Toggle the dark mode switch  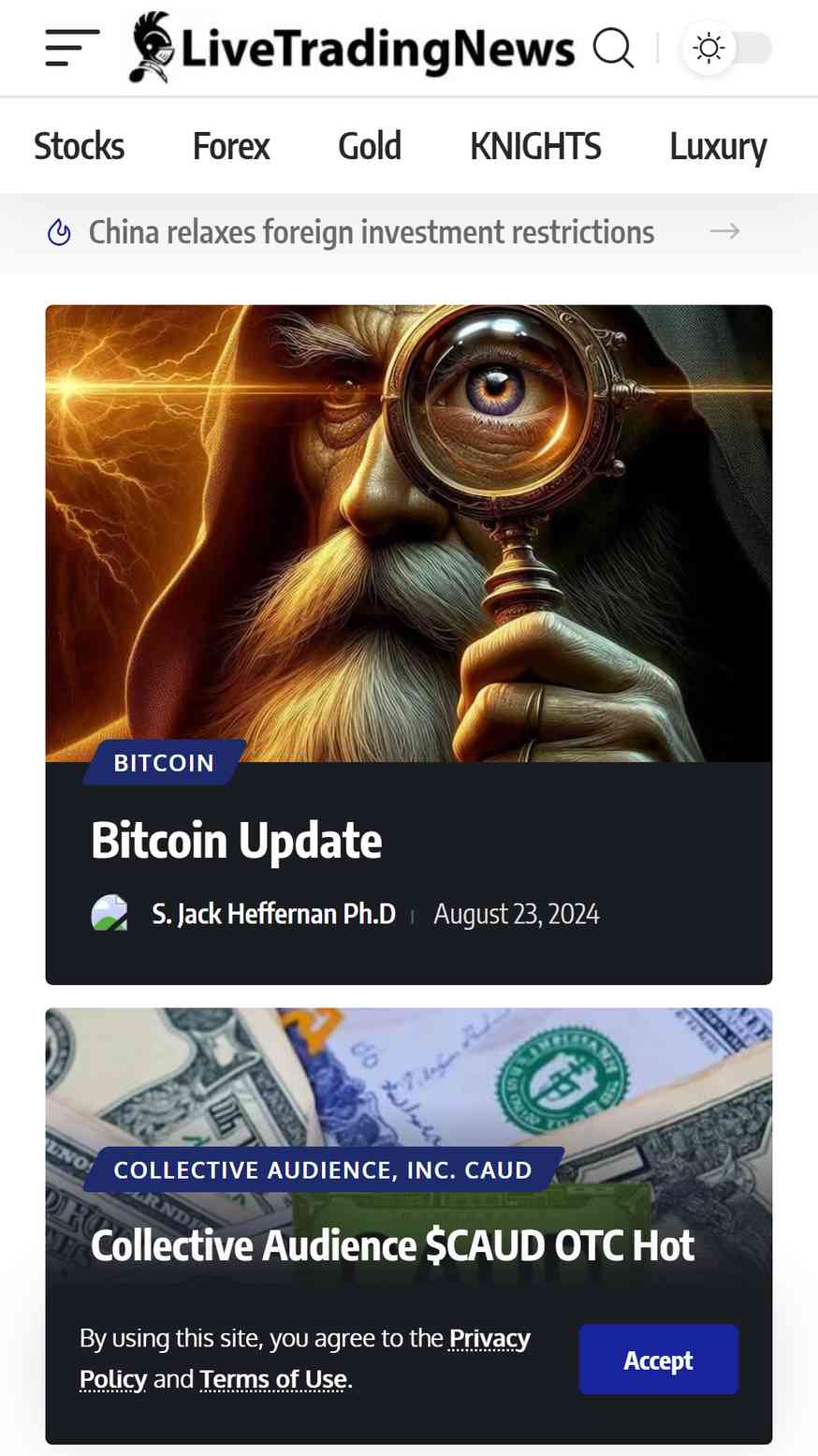click(x=727, y=48)
